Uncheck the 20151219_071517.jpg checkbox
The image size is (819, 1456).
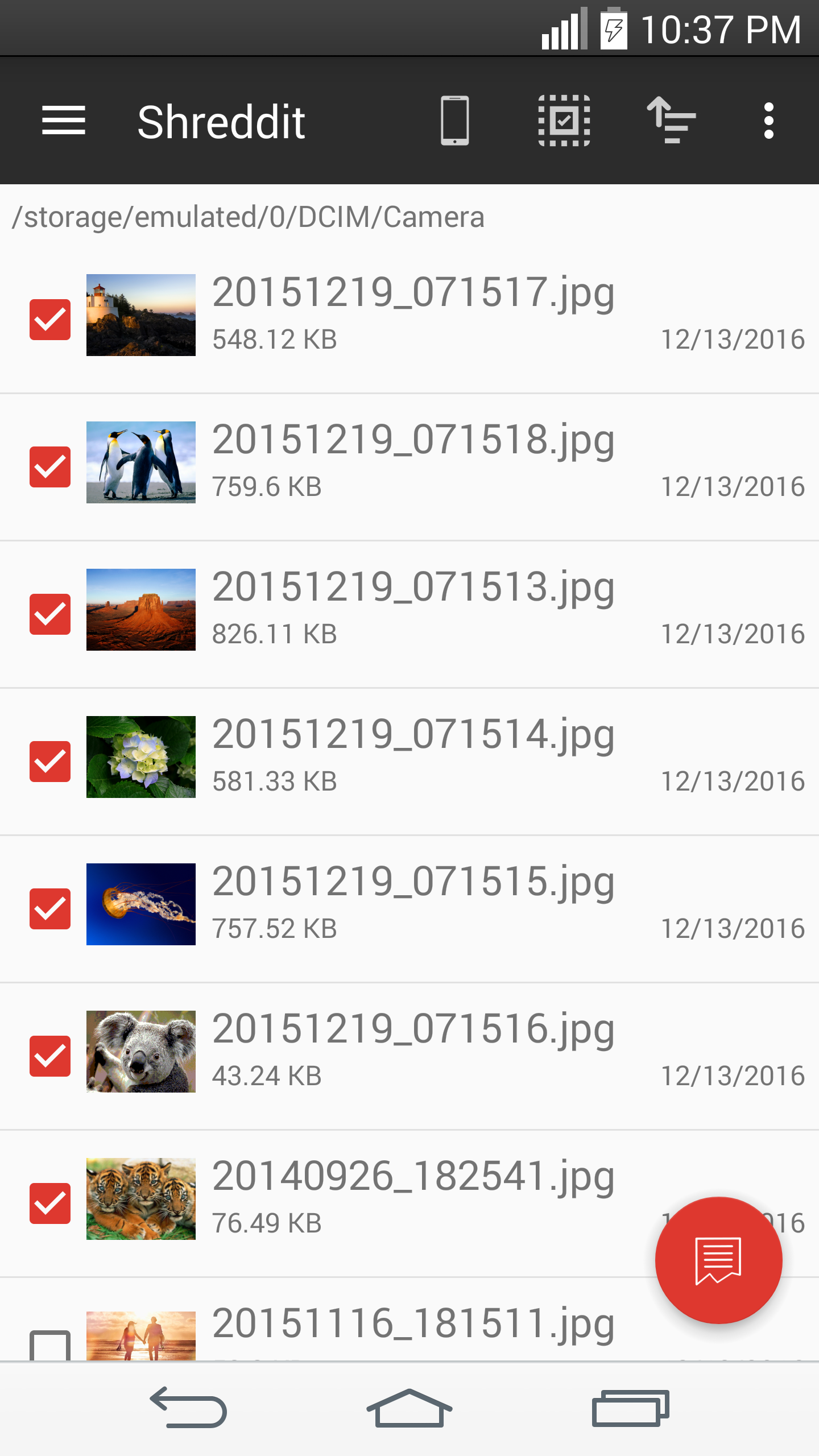pos(50,319)
